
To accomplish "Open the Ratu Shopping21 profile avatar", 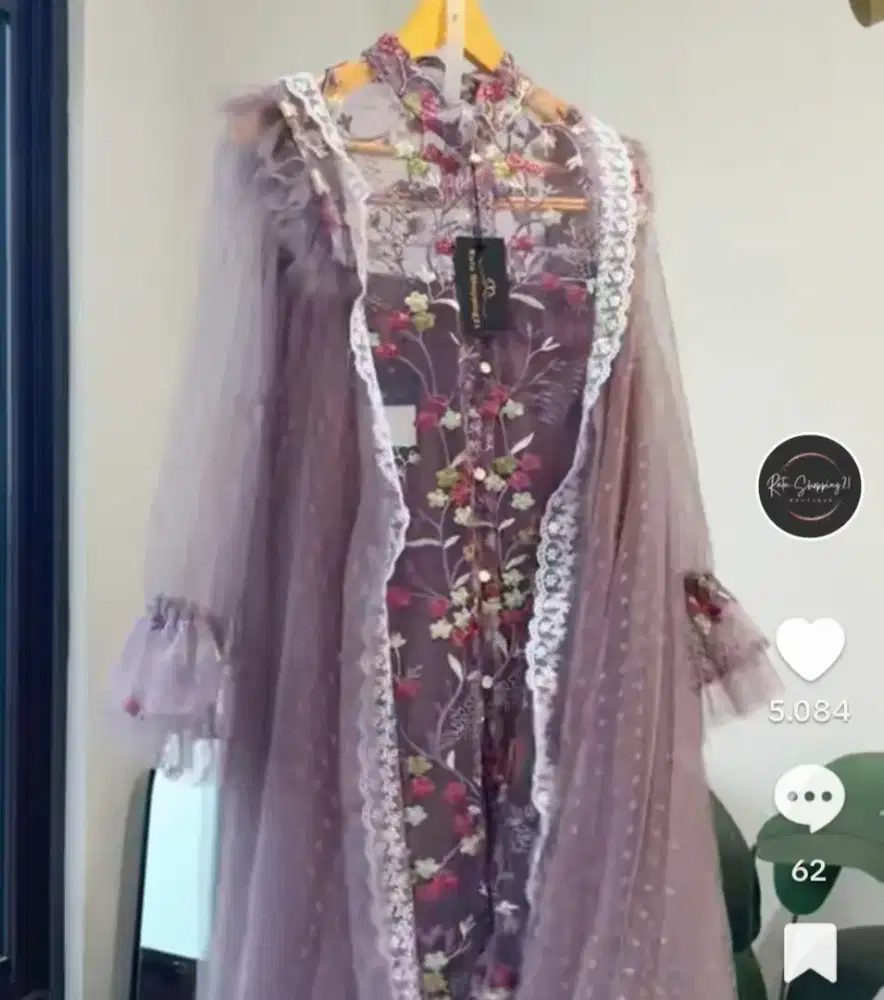I will coord(809,486).
